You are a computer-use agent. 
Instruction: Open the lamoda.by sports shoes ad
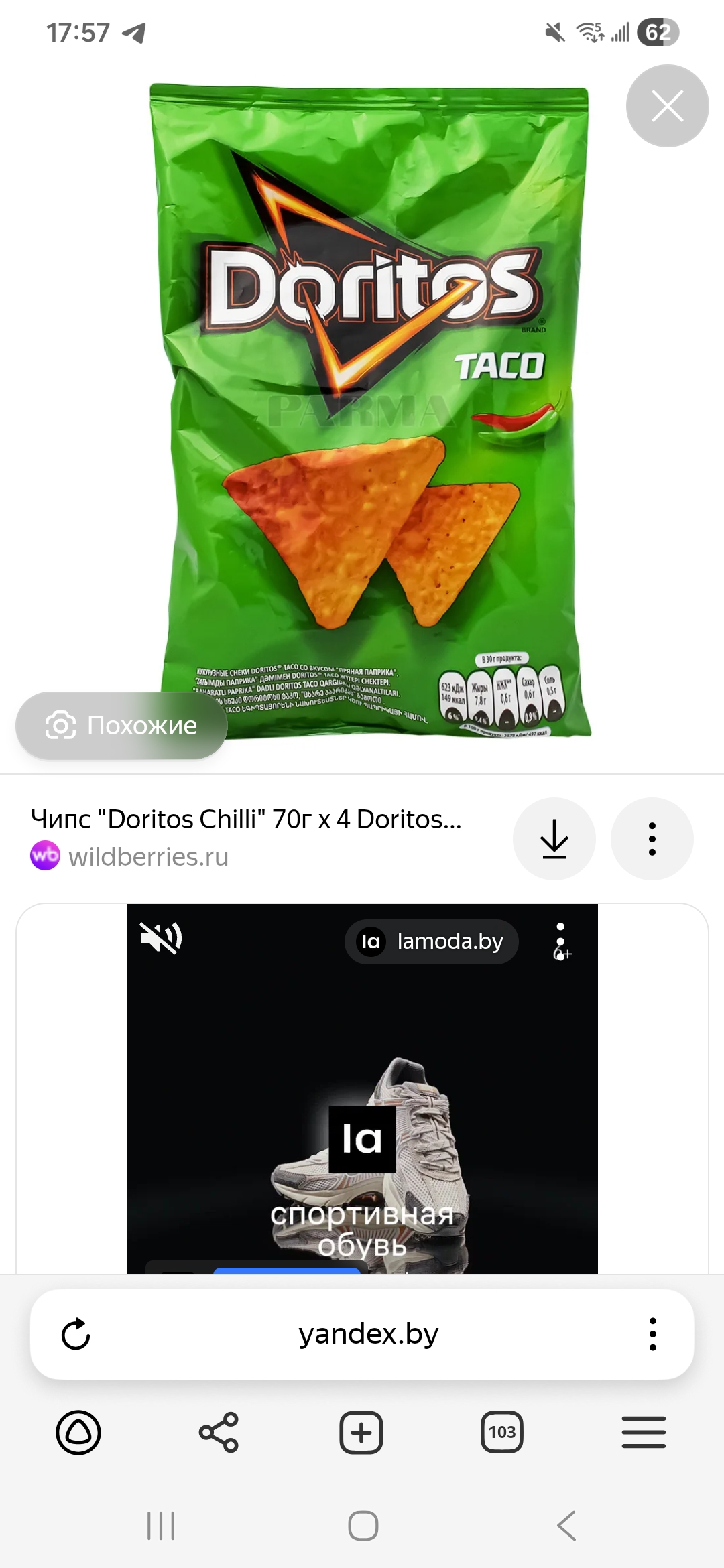coord(362,1139)
